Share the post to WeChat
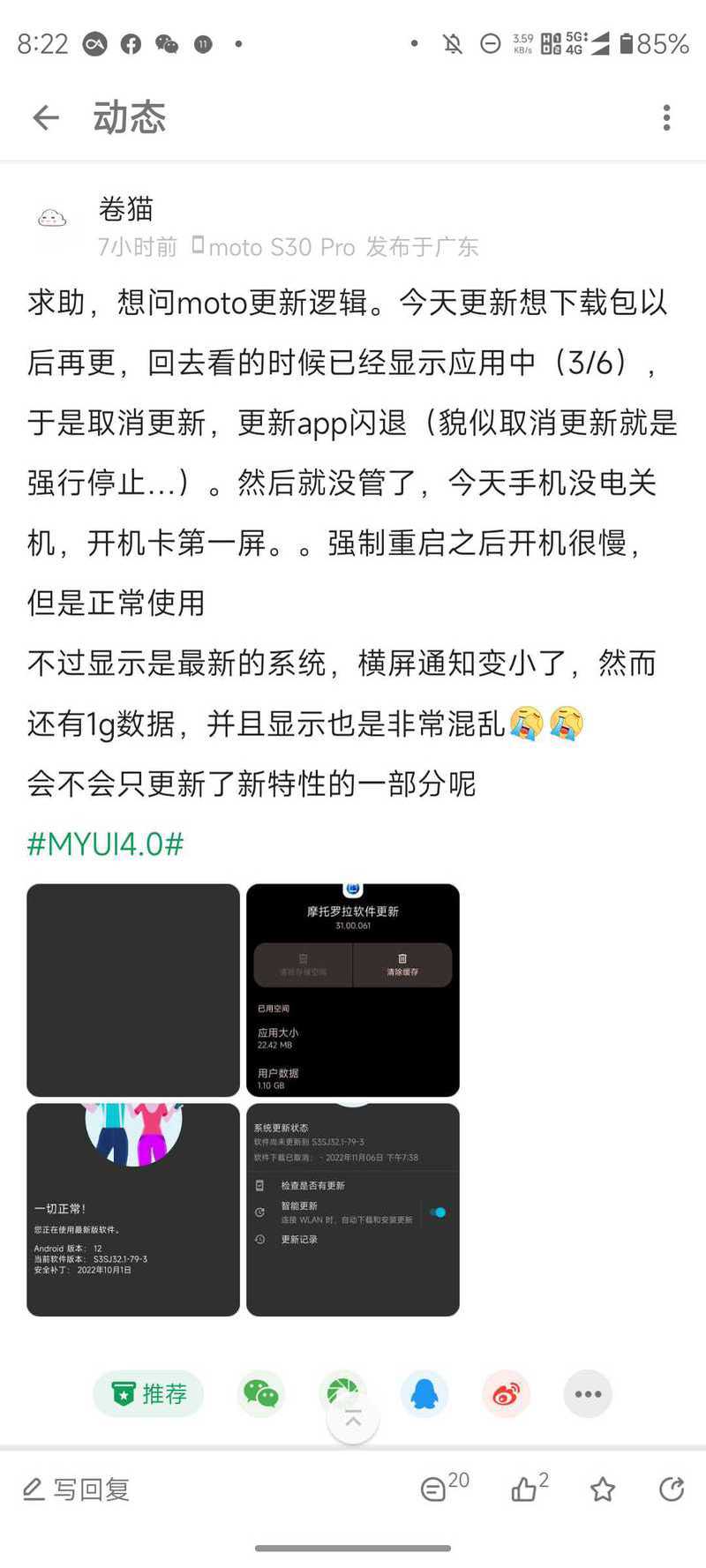The image size is (706, 1568). (x=261, y=1394)
